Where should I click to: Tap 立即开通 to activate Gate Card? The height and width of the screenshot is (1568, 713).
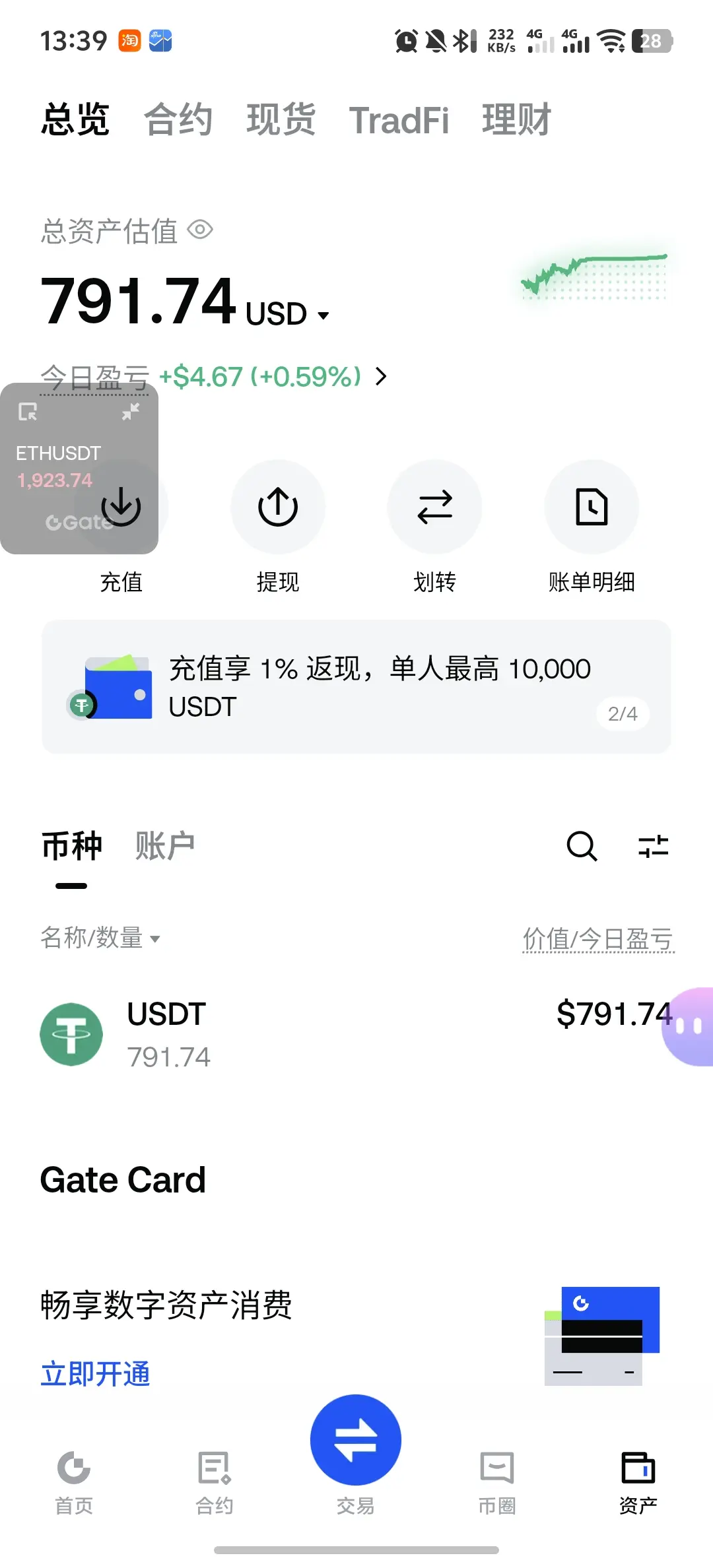pyautogui.click(x=95, y=1374)
